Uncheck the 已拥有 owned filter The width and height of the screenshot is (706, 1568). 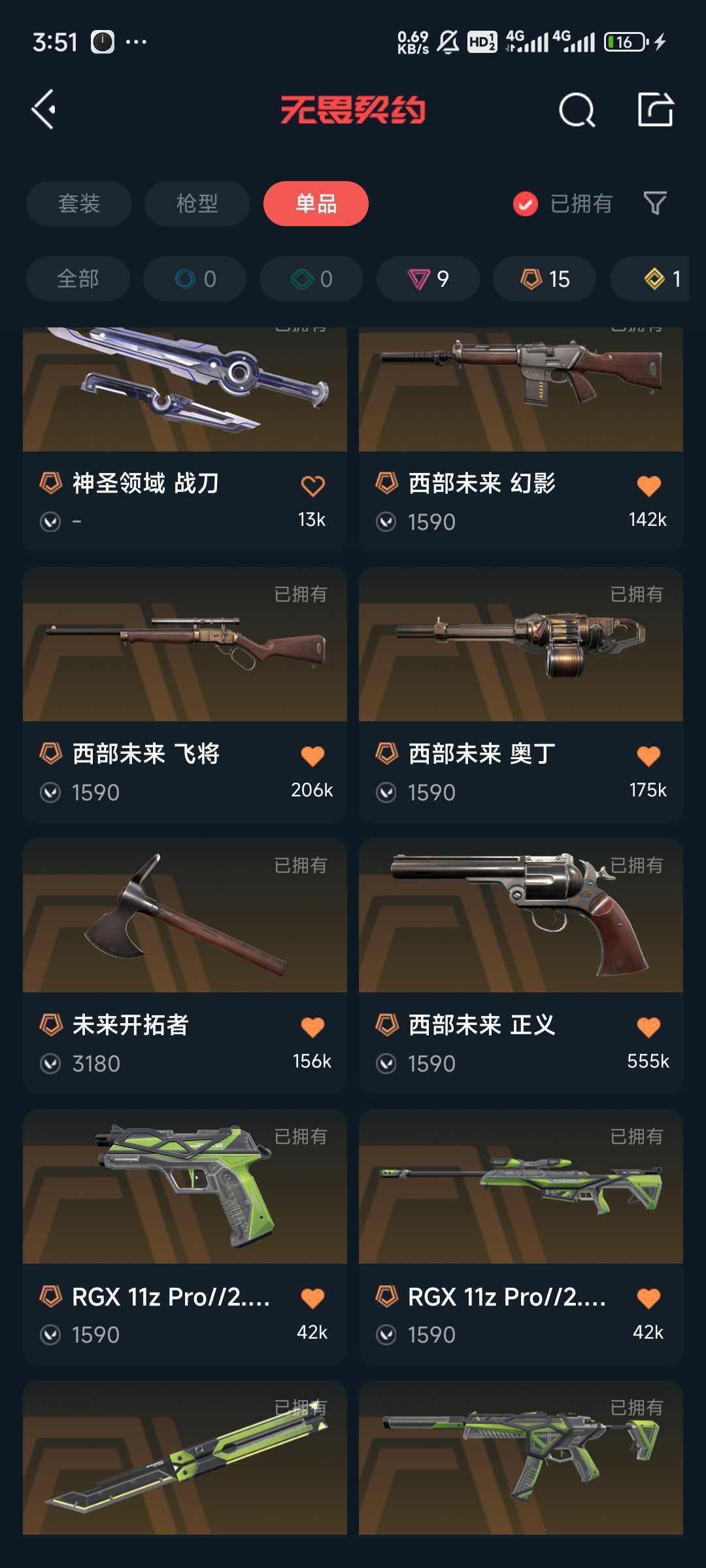(x=562, y=204)
